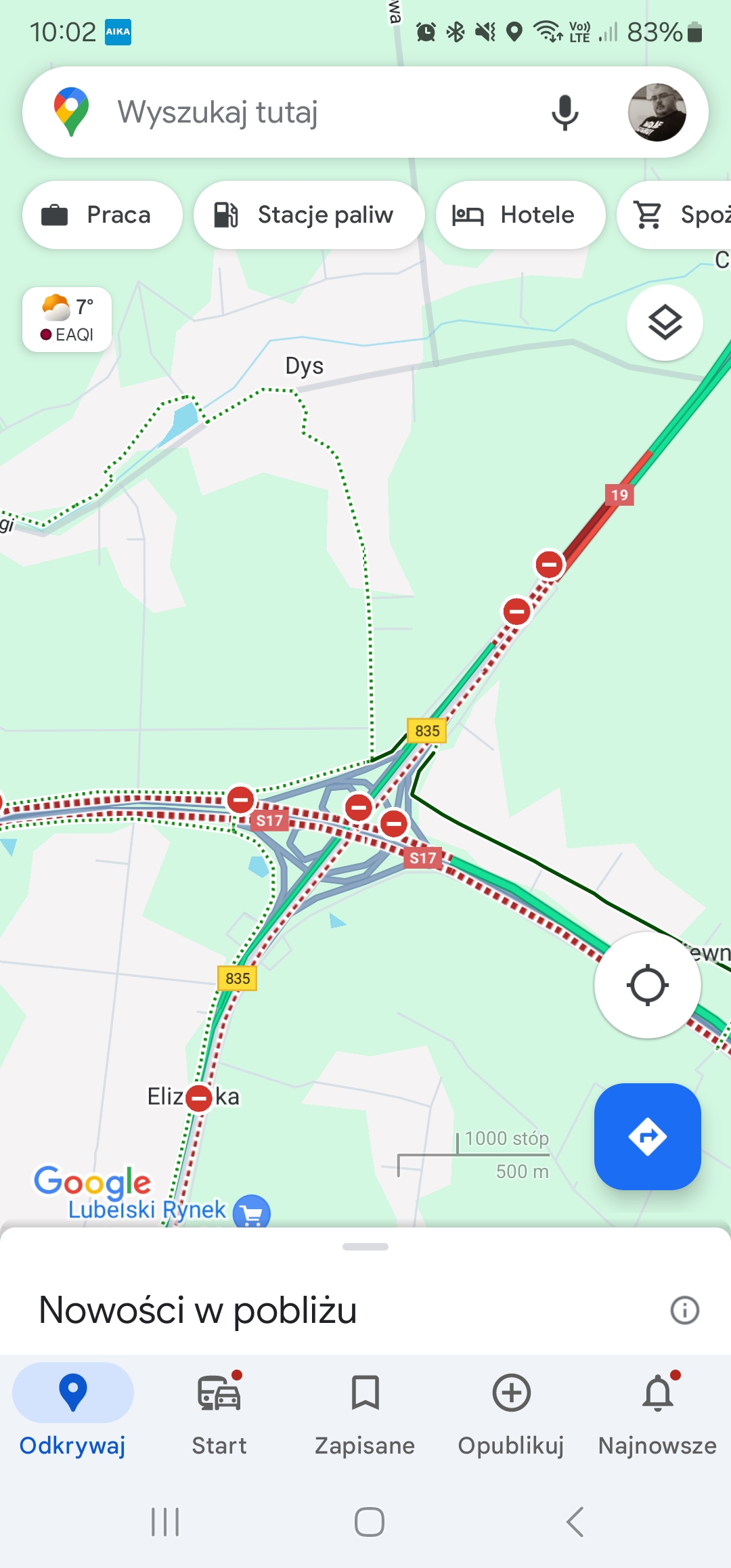The width and height of the screenshot is (731, 1568).
Task: Select the Stacje paliw chip
Action: (309, 215)
